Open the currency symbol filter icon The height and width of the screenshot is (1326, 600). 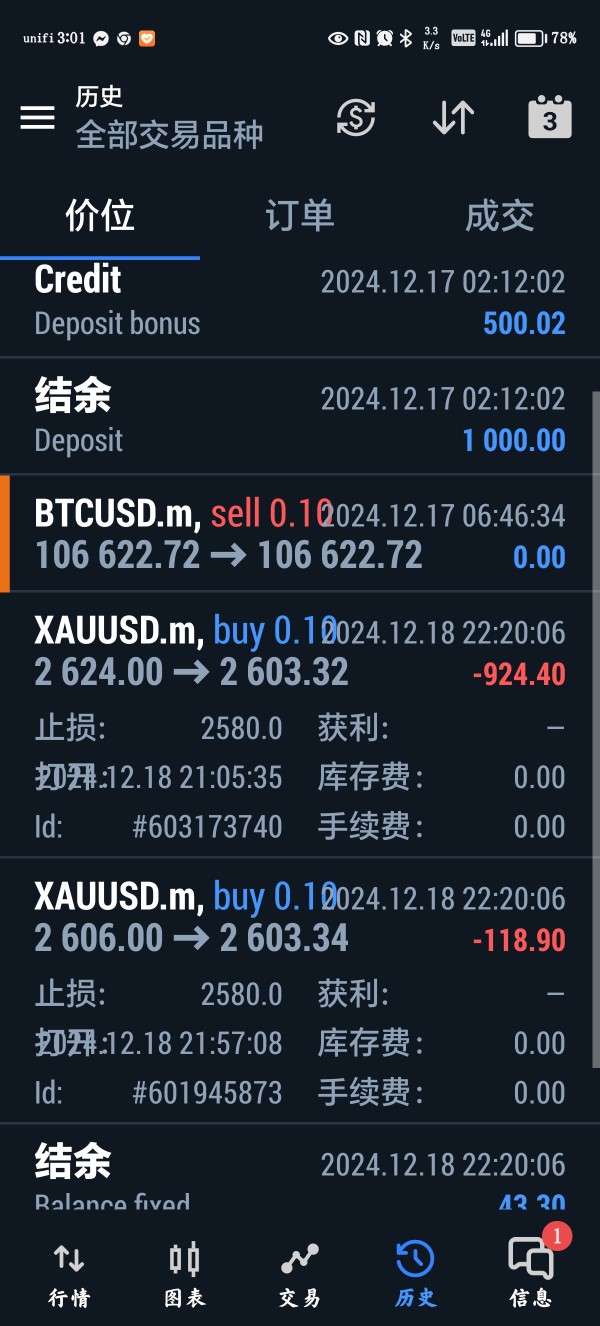pos(355,118)
